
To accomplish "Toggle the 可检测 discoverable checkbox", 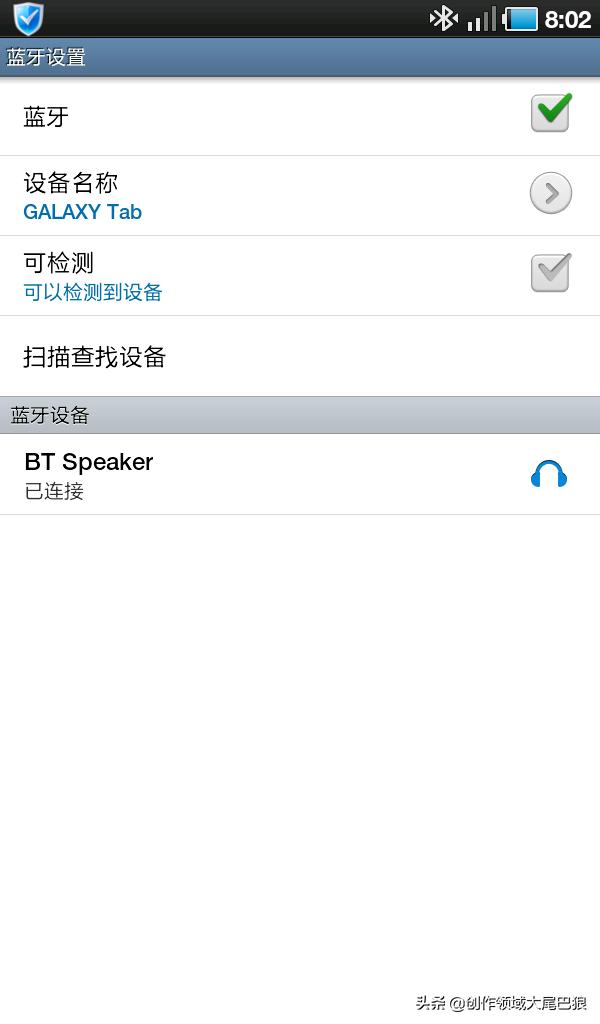I will click(550, 273).
